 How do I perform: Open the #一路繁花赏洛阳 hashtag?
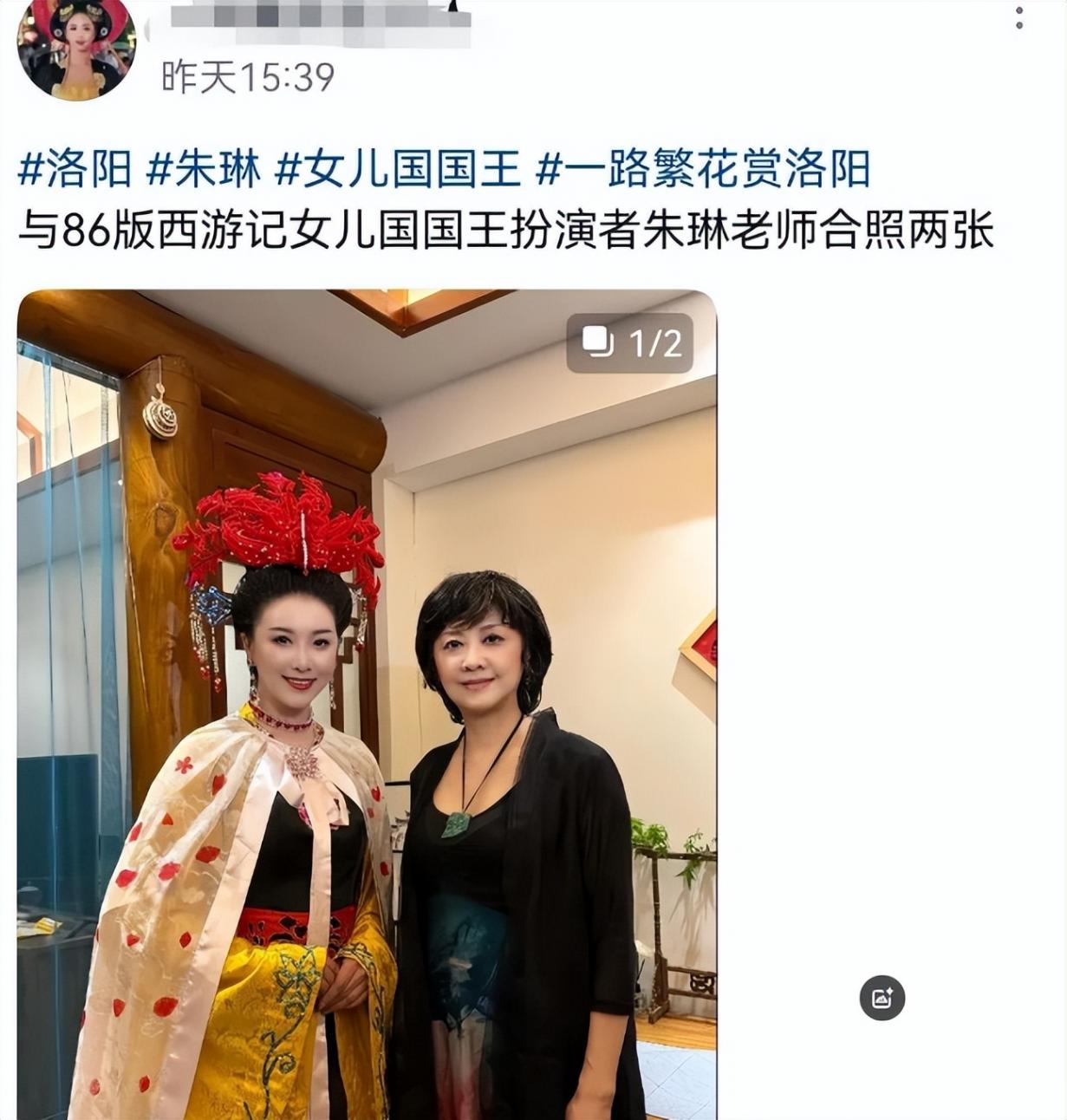tap(702, 169)
